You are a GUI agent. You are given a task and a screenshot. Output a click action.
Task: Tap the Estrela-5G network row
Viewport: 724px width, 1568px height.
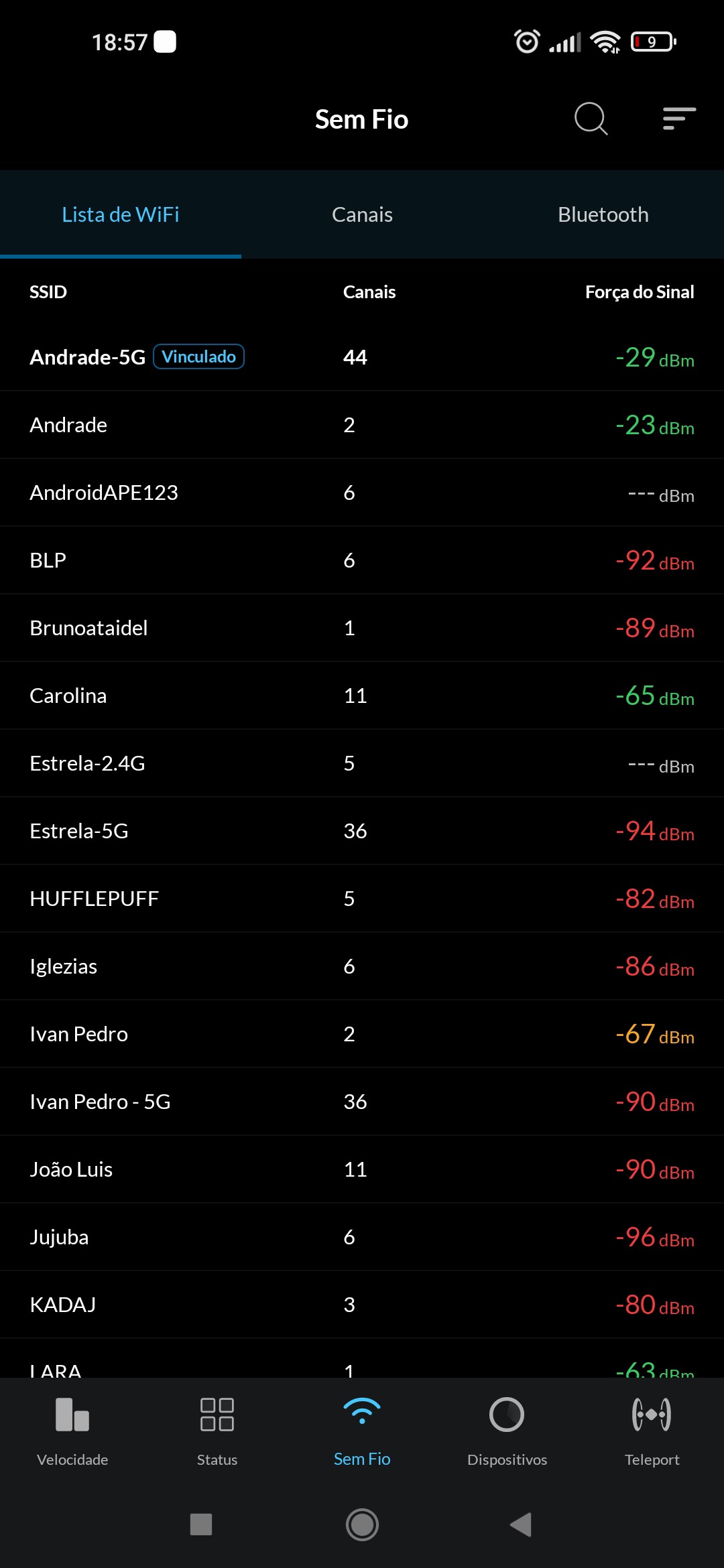coord(362,831)
